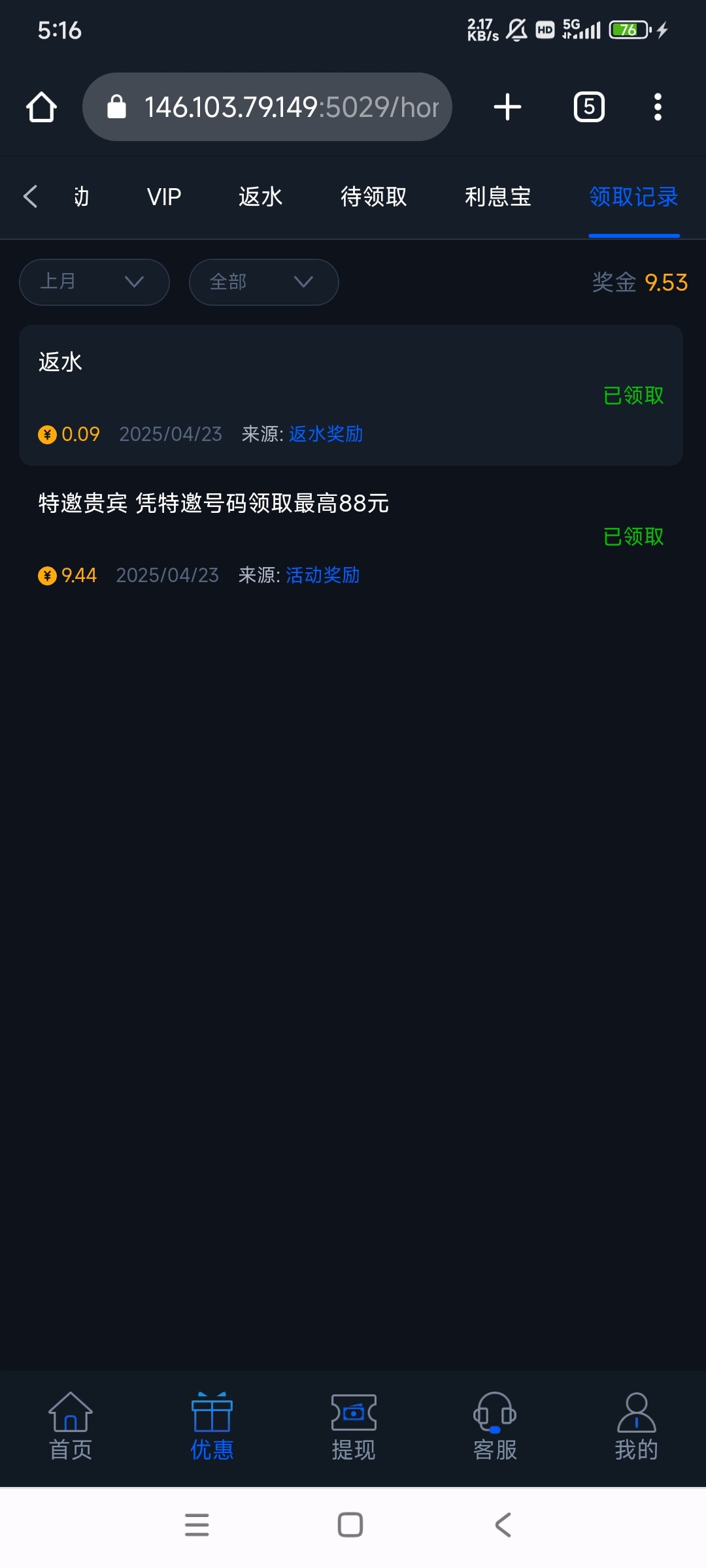The width and height of the screenshot is (706, 1568).
Task: Go to 提现 in bottom navigation
Action: coord(354,1426)
